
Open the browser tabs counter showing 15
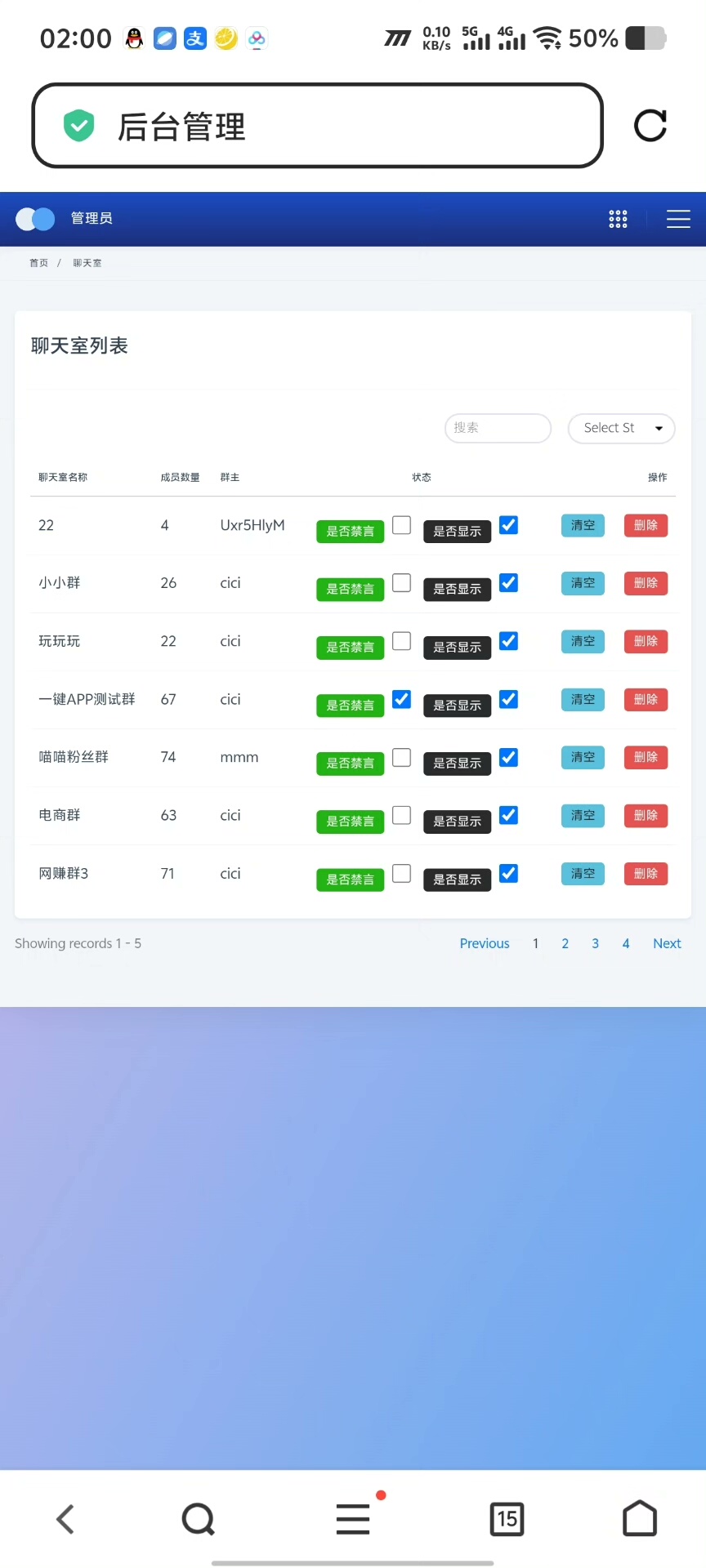click(507, 1519)
